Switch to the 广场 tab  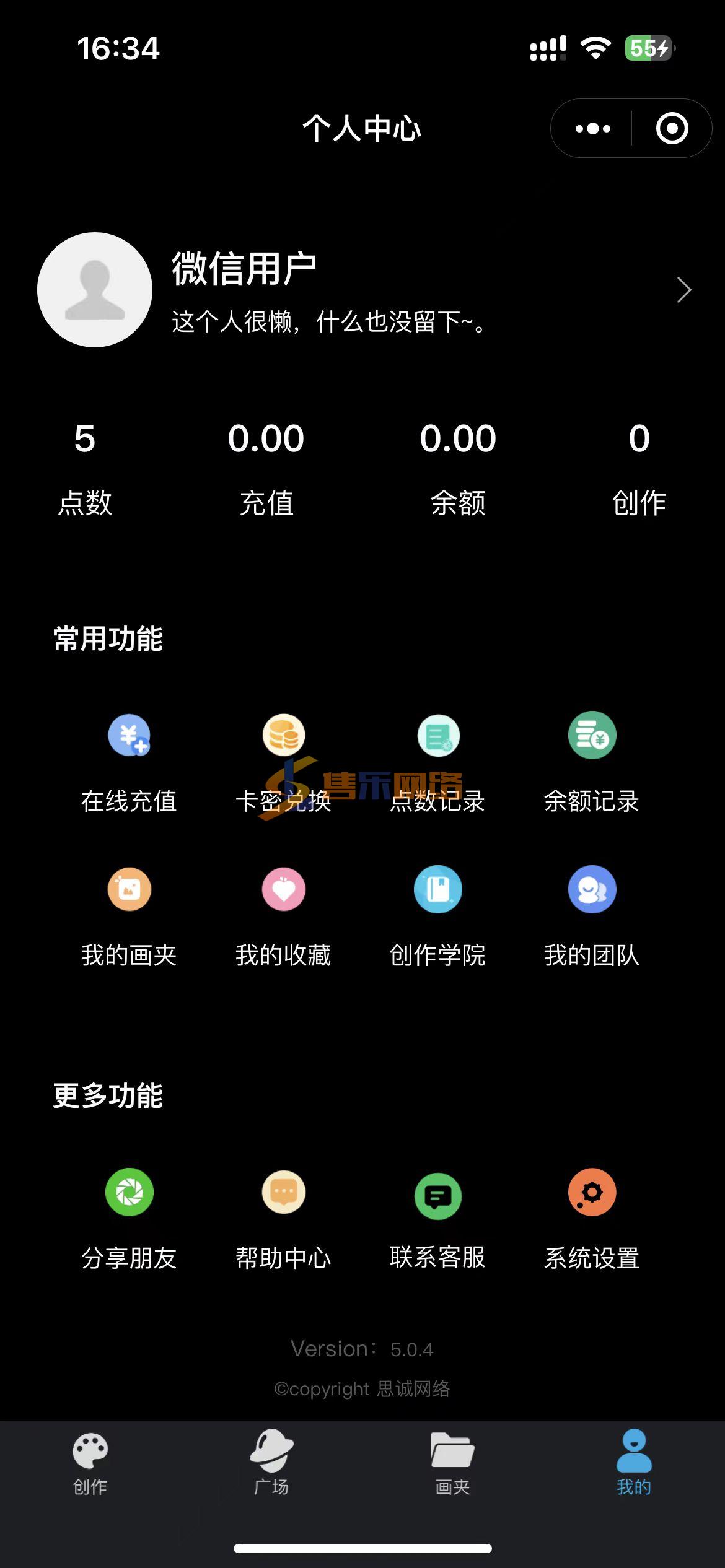pyautogui.click(x=271, y=1463)
